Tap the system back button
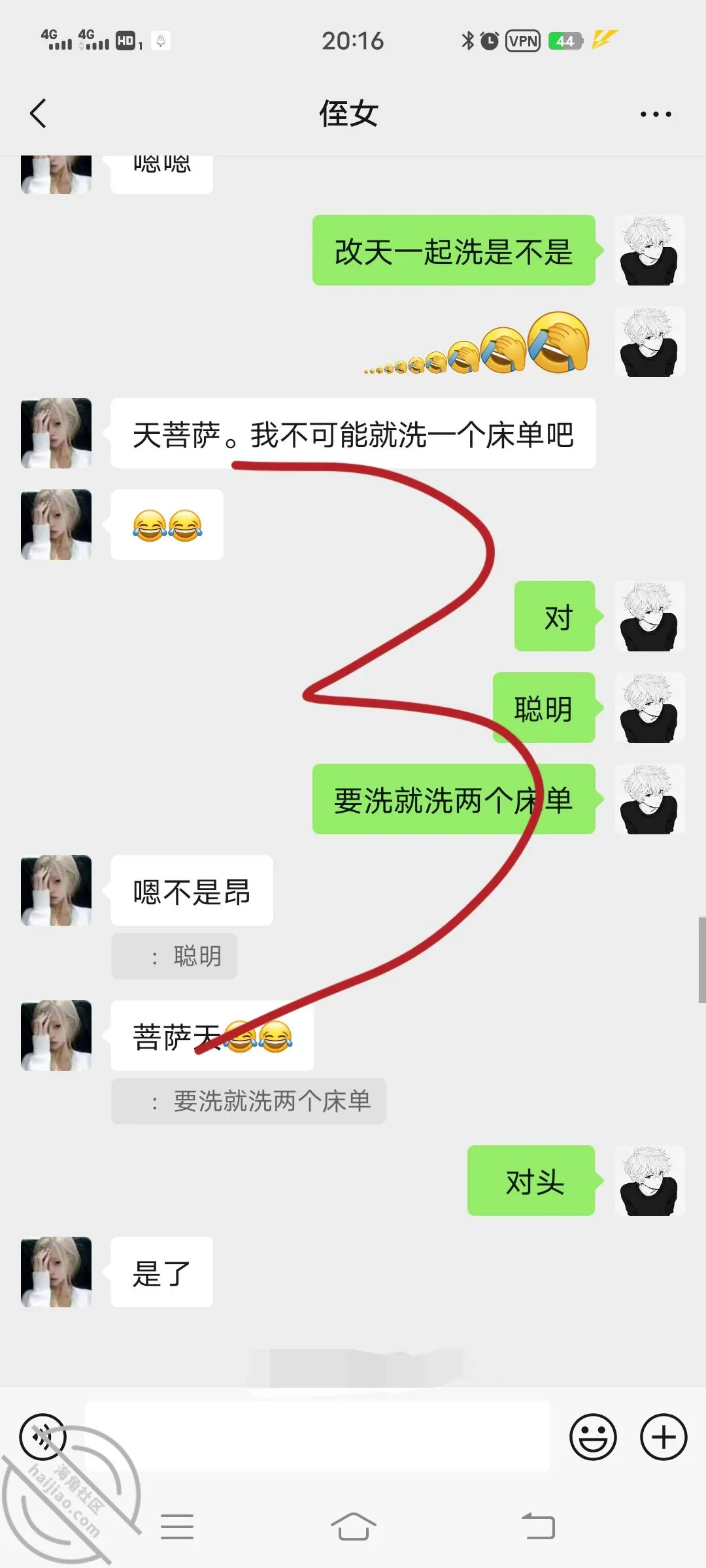 pos(539,1527)
